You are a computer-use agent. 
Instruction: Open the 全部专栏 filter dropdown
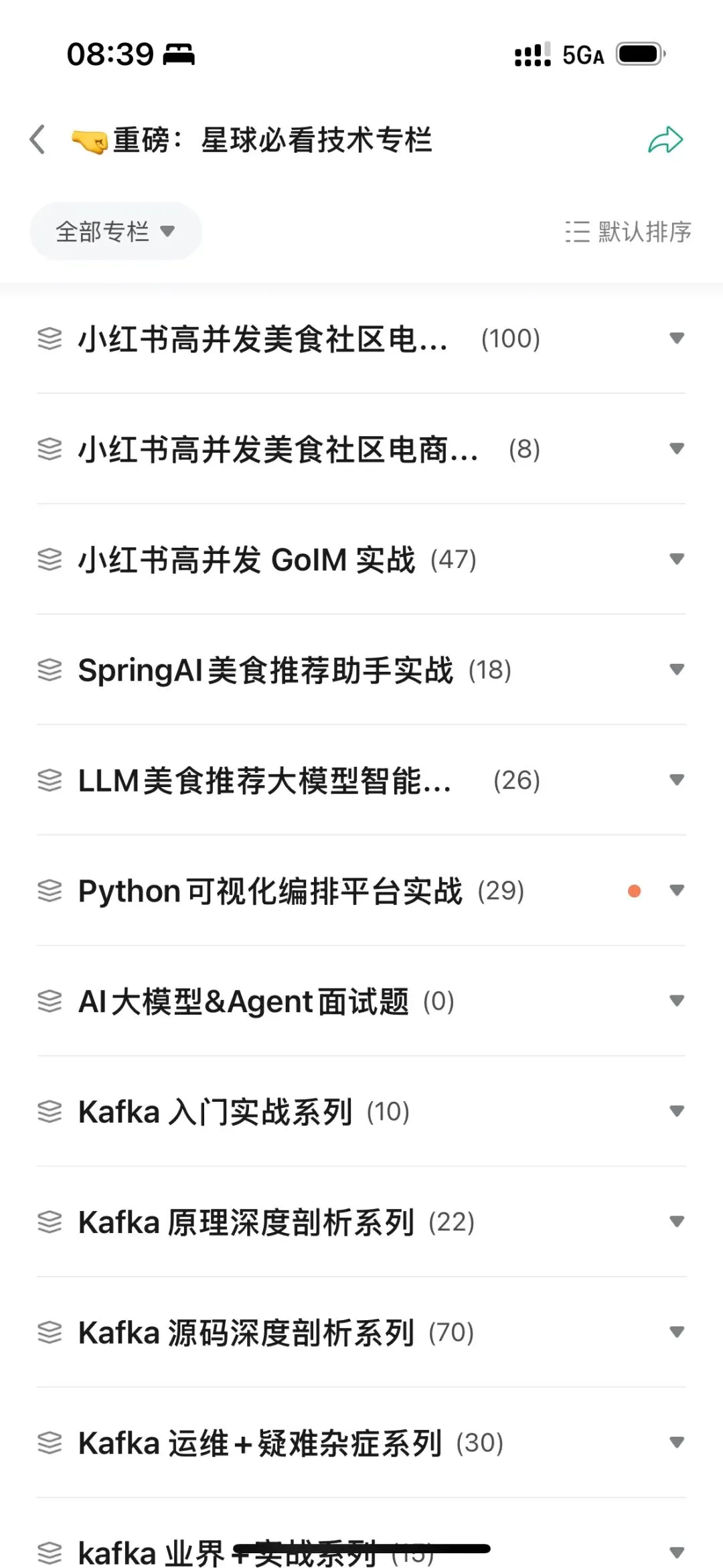point(115,232)
